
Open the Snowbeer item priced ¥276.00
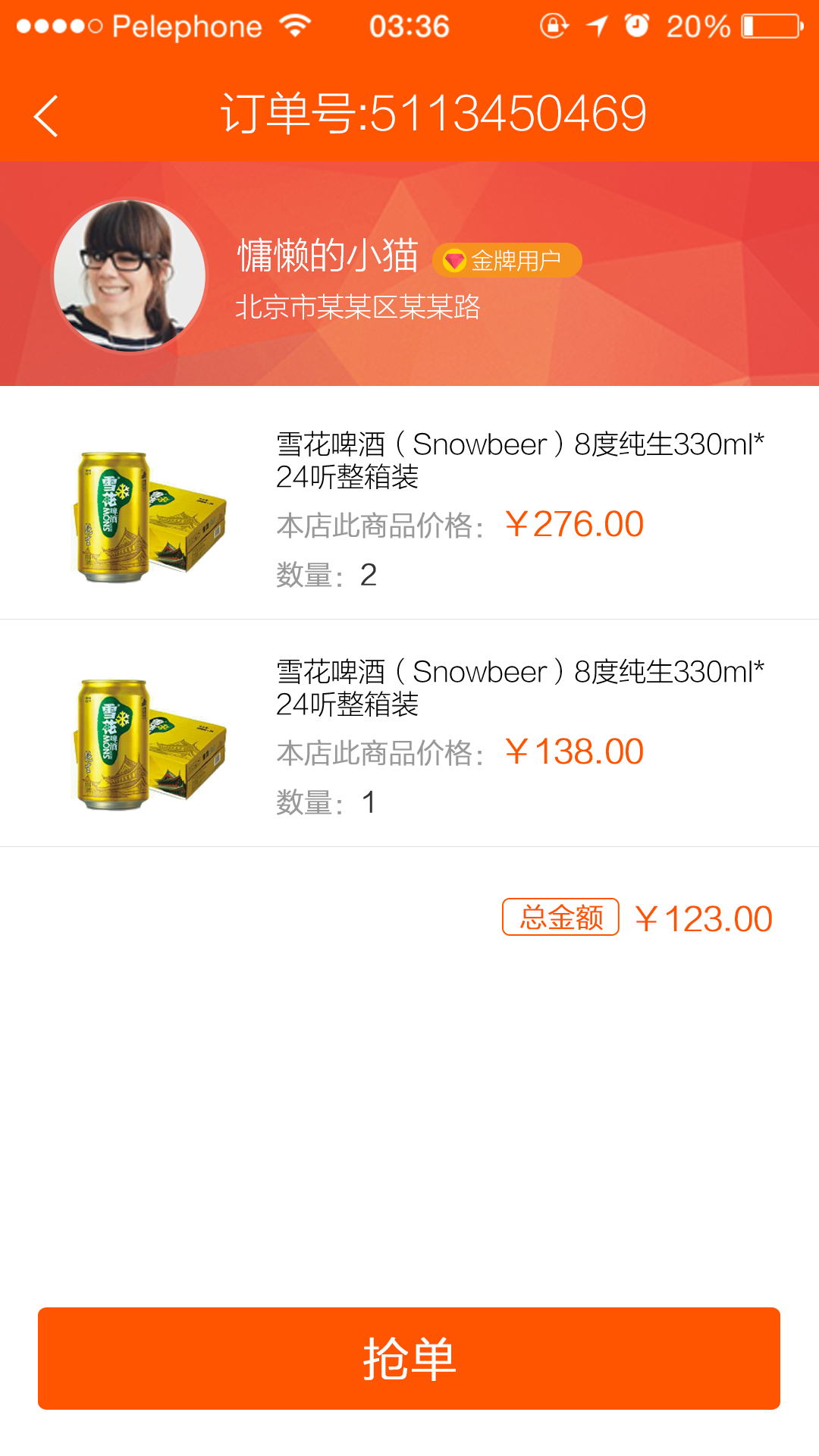pyautogui.click(x=409, y=504)
